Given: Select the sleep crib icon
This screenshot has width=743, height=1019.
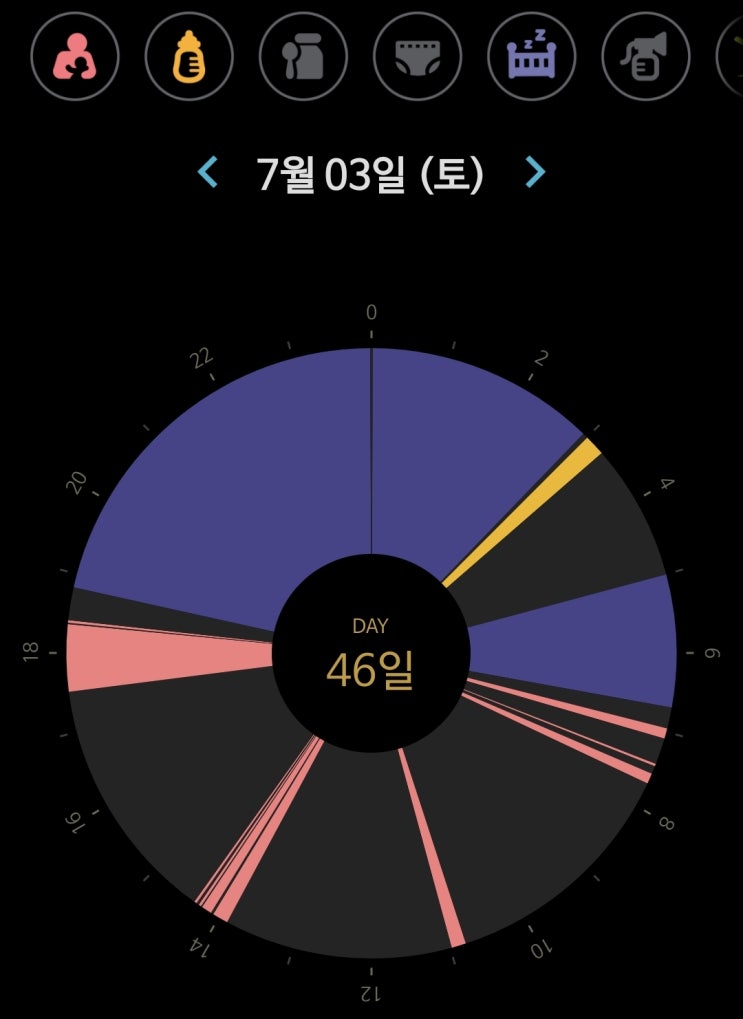Looking at the screenshot, I should (531, 57).
